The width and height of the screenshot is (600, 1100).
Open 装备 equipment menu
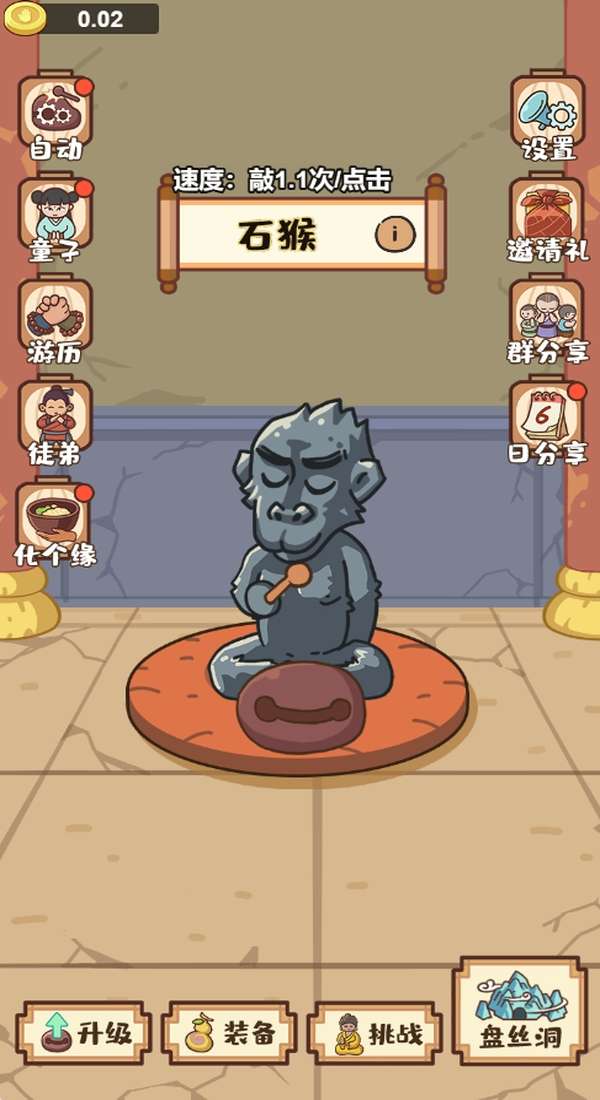coord(230,1033)
